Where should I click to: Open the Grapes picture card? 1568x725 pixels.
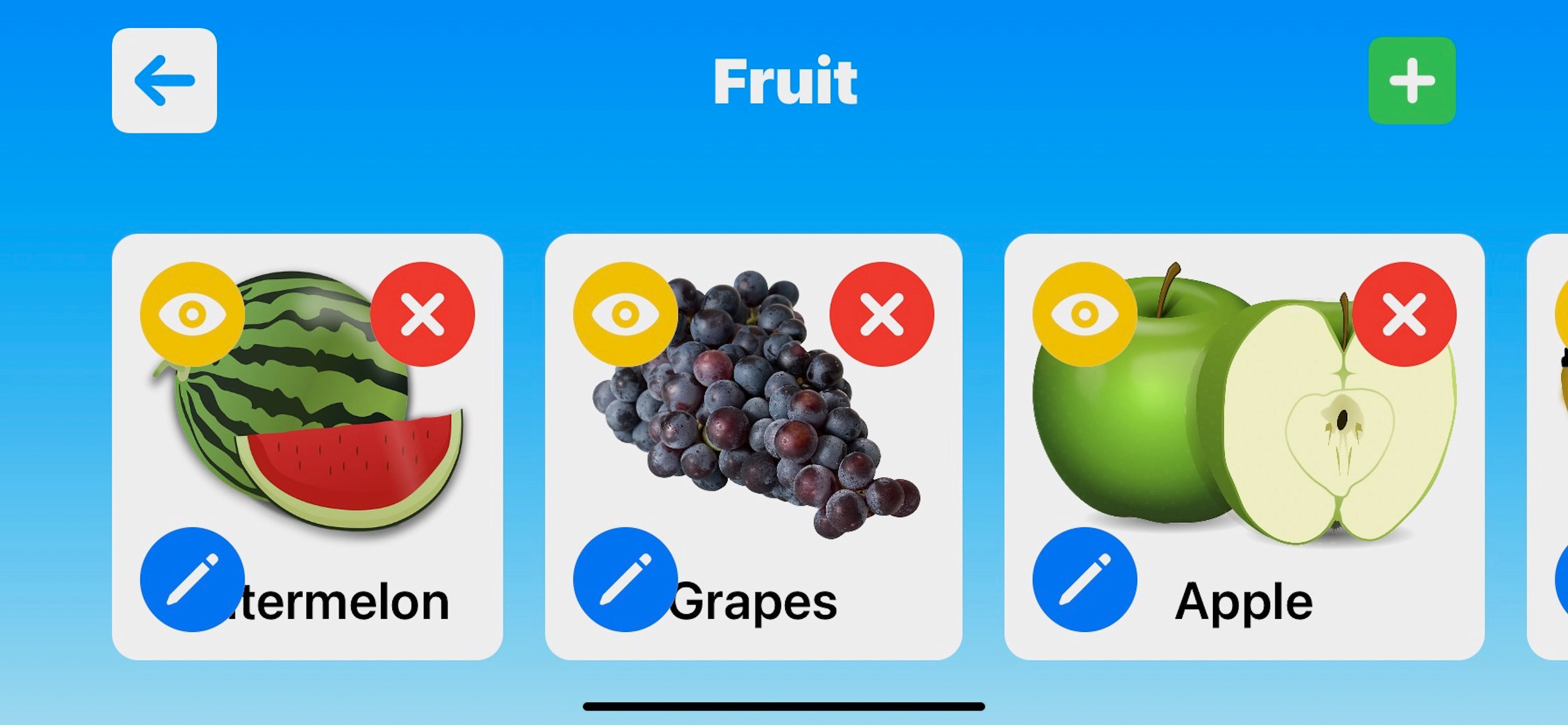tap(754, 447)
